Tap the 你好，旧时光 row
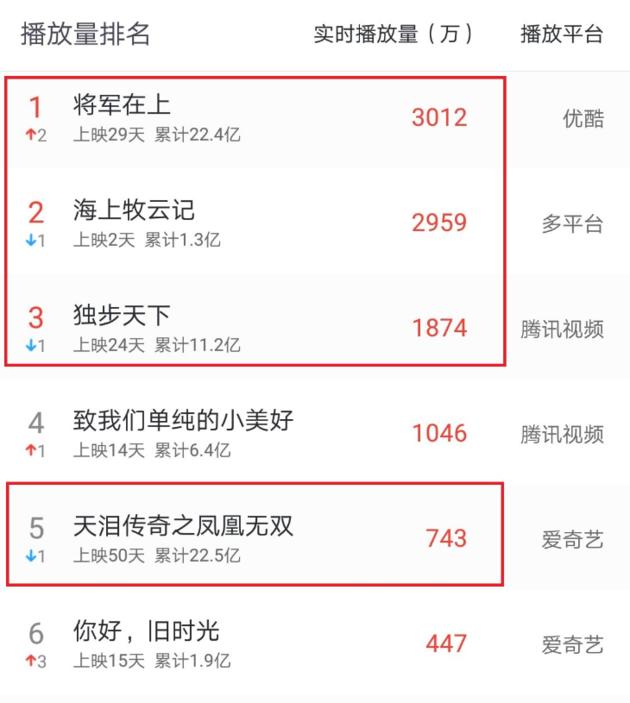Screen dimensions: 630x703 pyautogui.click(x=146, y=632)
